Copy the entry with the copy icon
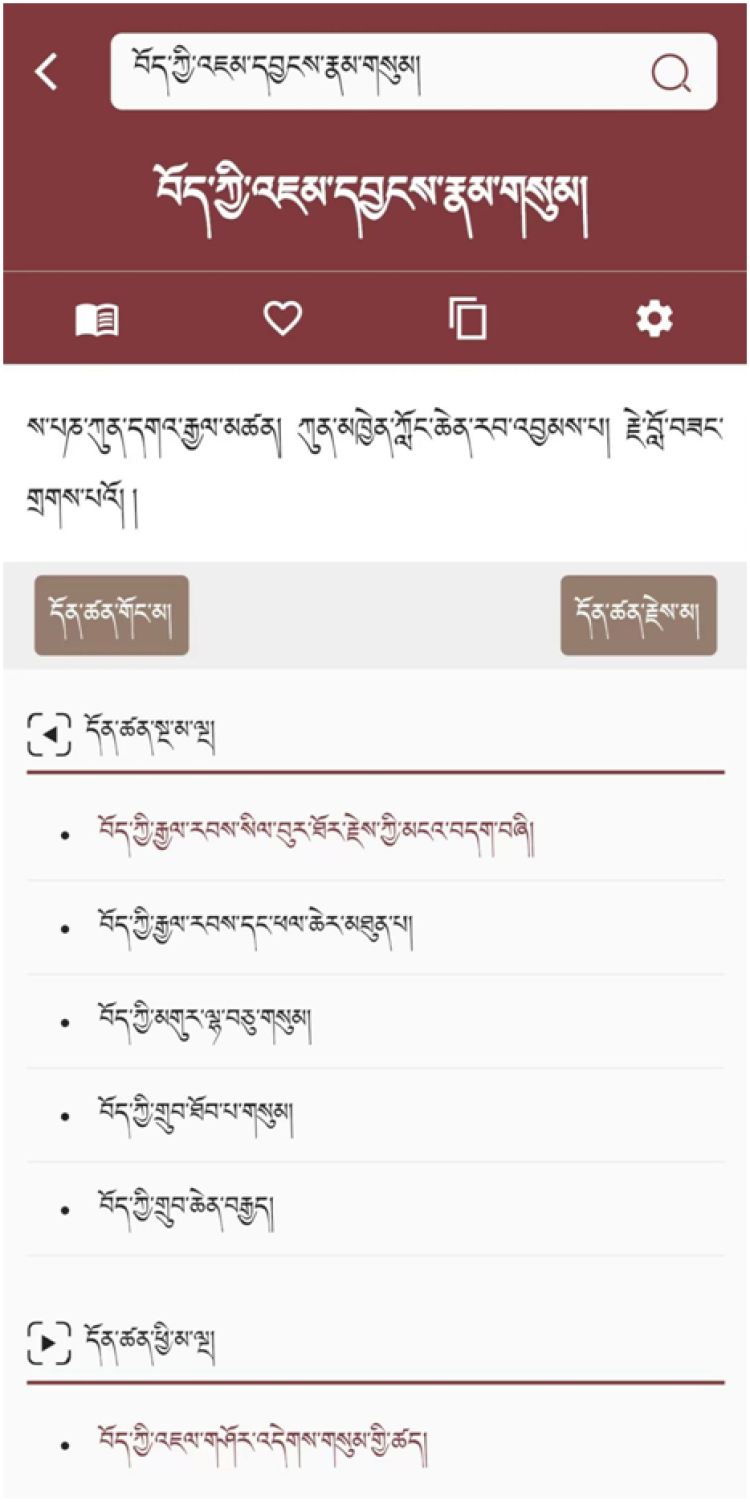This screenshot has width=750, height=1502. [x=467, y=320]
